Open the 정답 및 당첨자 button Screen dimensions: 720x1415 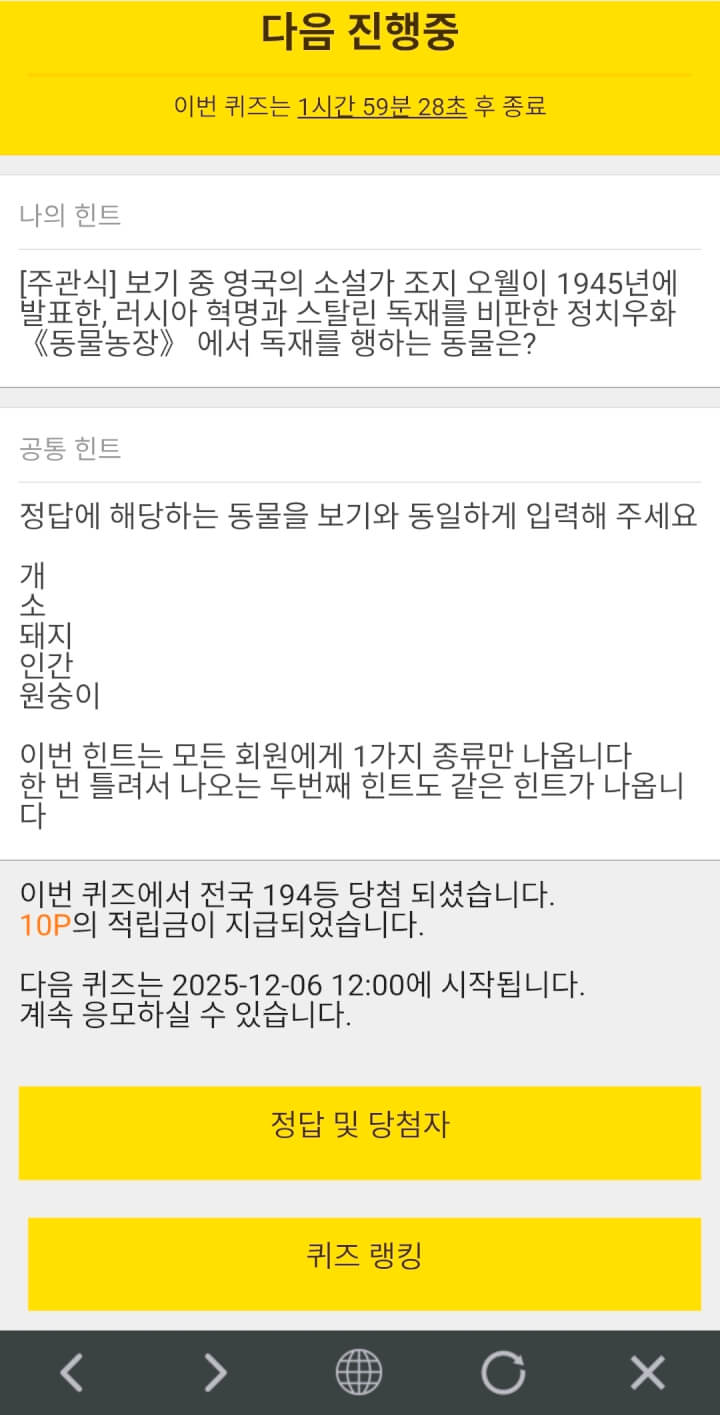coord(360,1126)
